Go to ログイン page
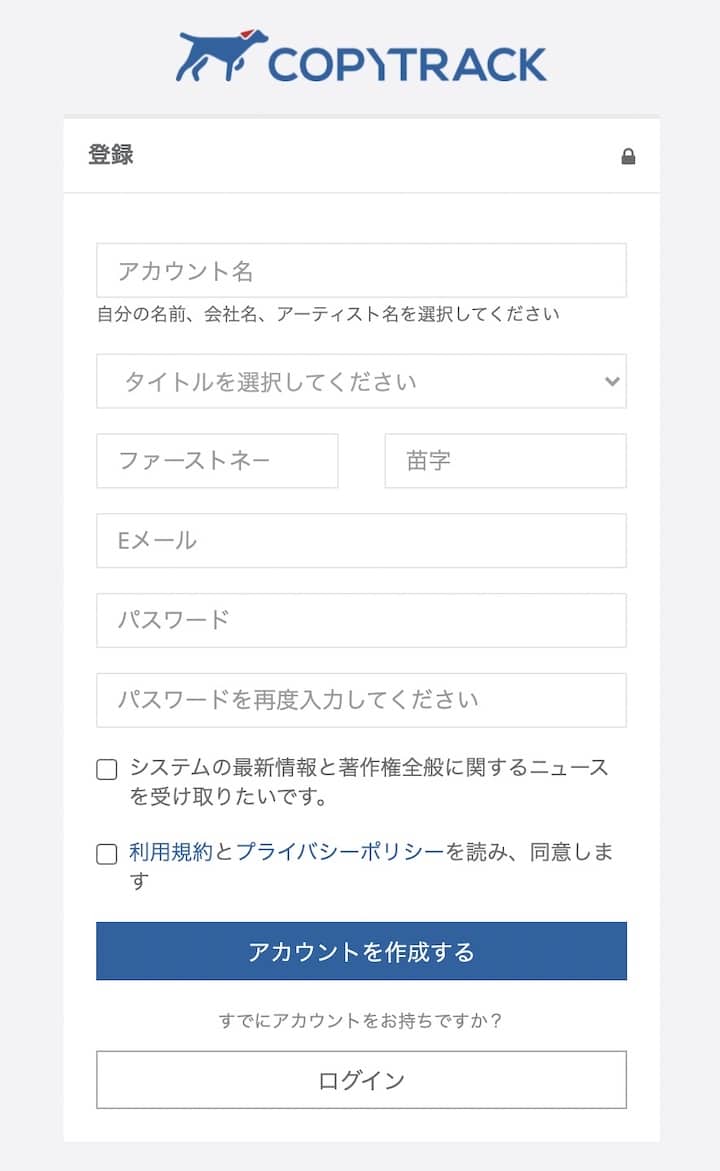 pyautogui.click(x=361, y=1080)
